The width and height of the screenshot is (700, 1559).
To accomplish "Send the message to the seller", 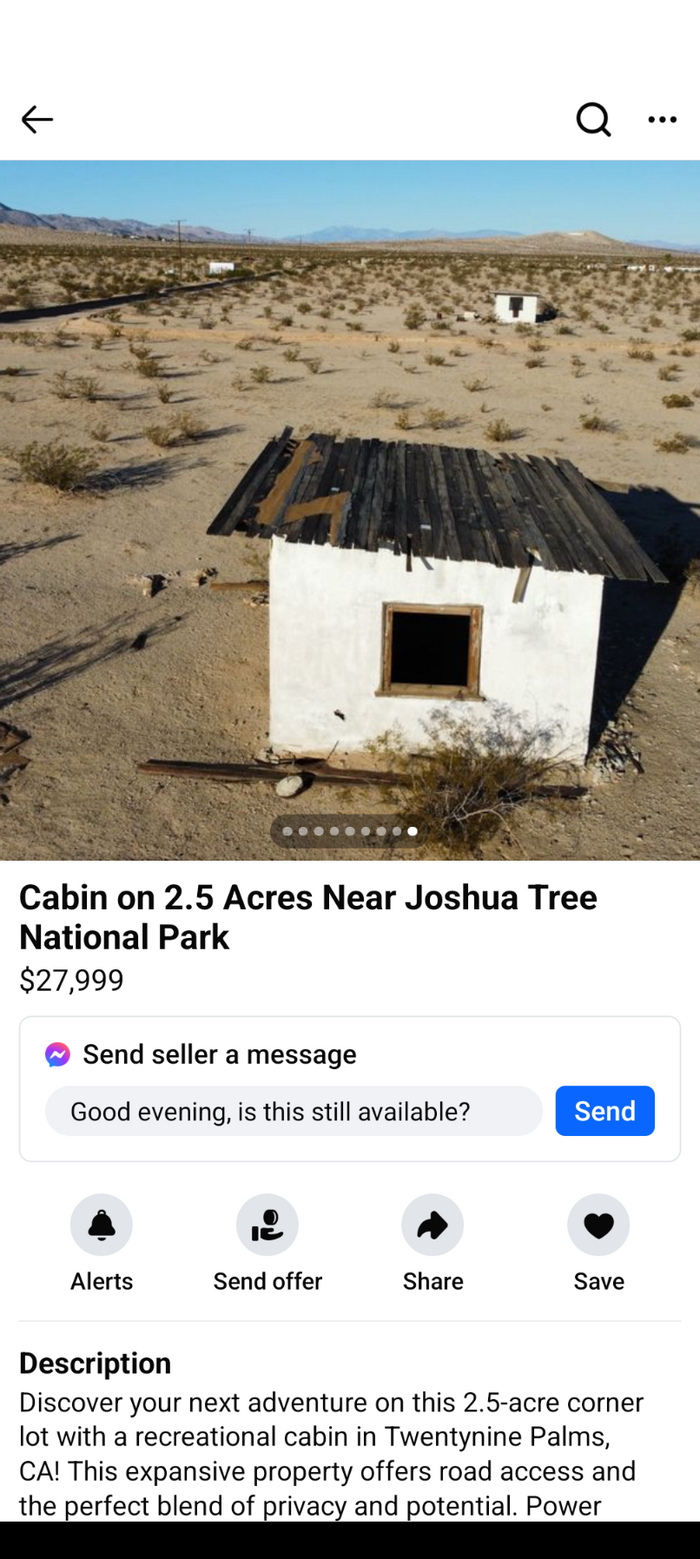I will point(605,1111).
